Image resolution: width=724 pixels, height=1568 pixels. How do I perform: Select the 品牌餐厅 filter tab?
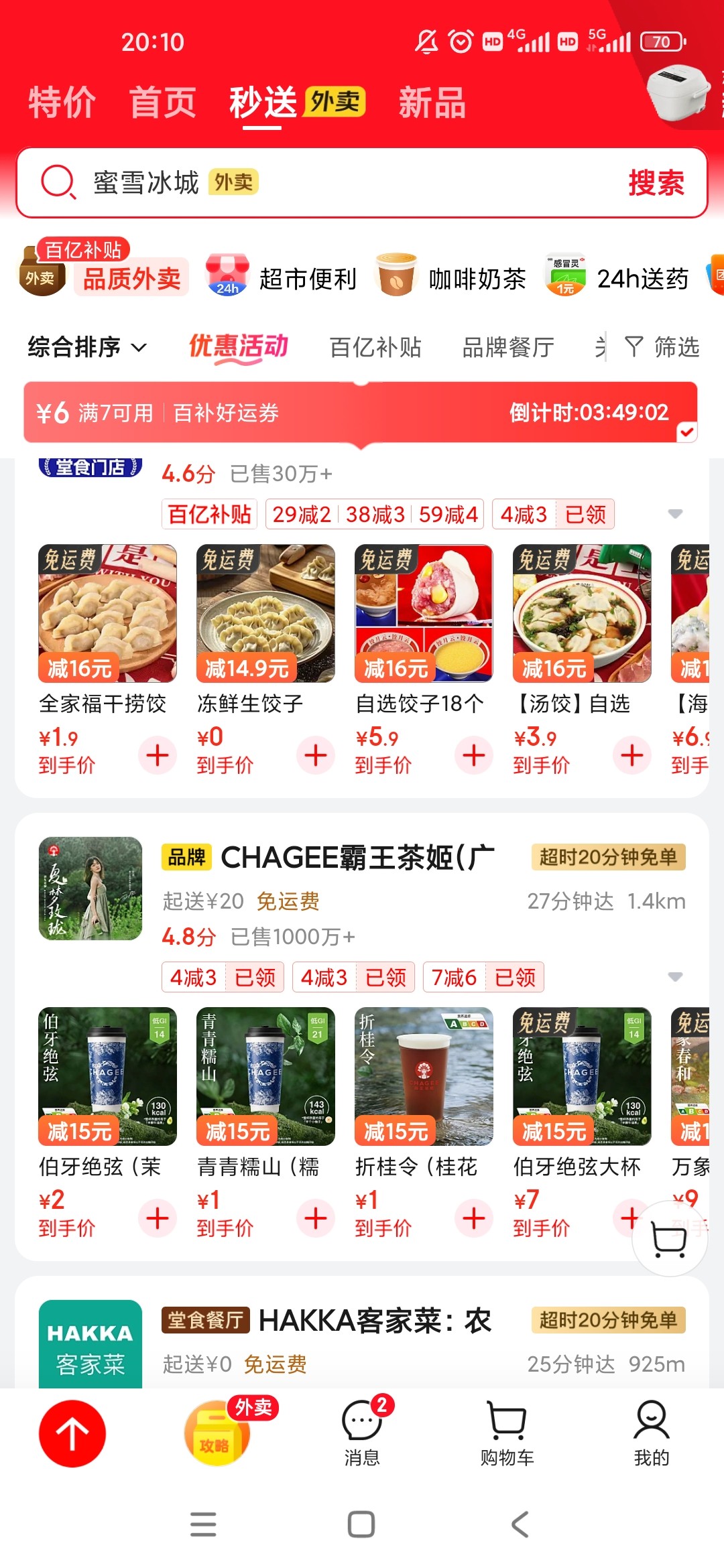[508, 347]
